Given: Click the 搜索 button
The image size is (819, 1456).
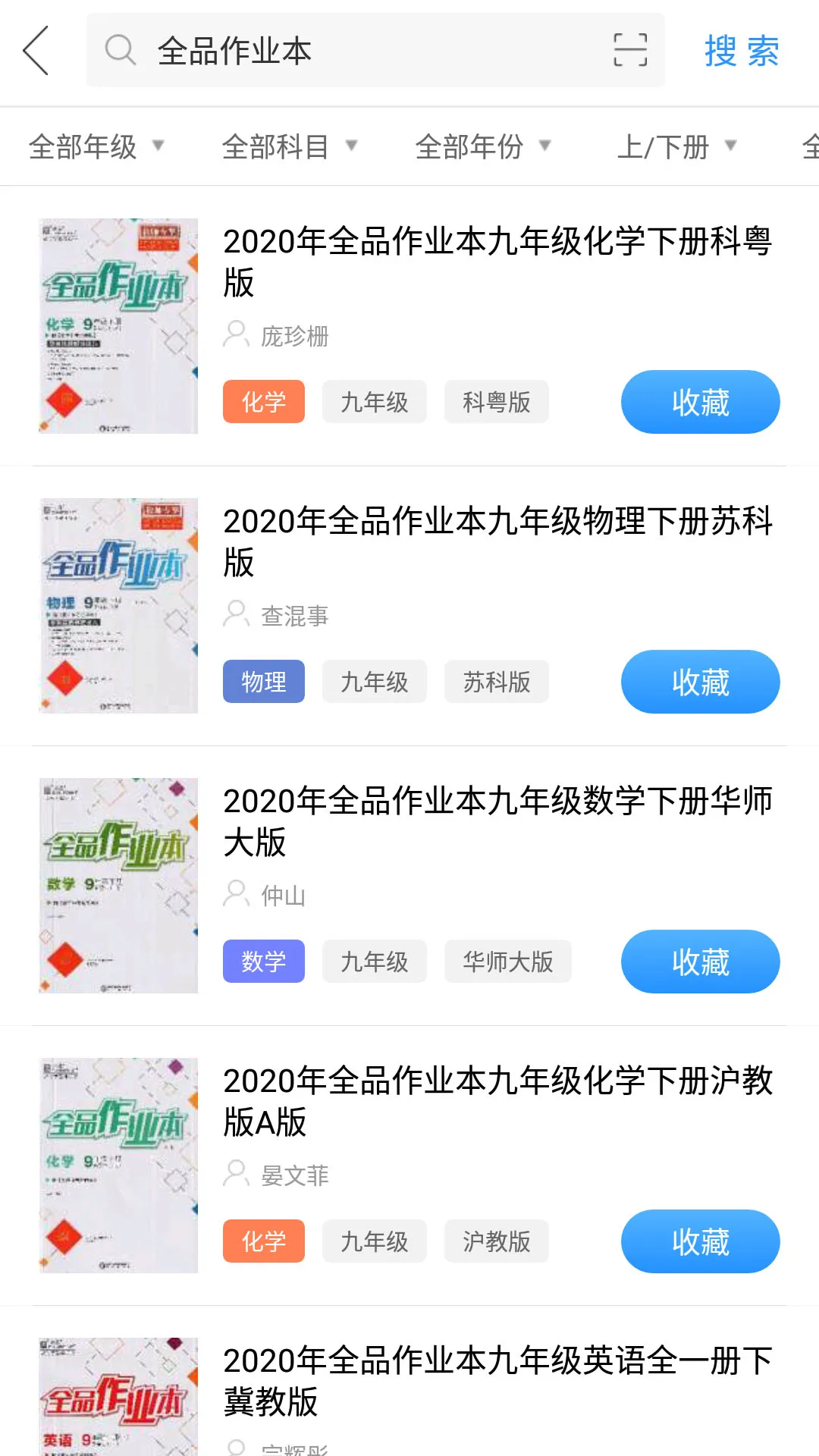Looking at the screenshot, I should click(742, 50).
